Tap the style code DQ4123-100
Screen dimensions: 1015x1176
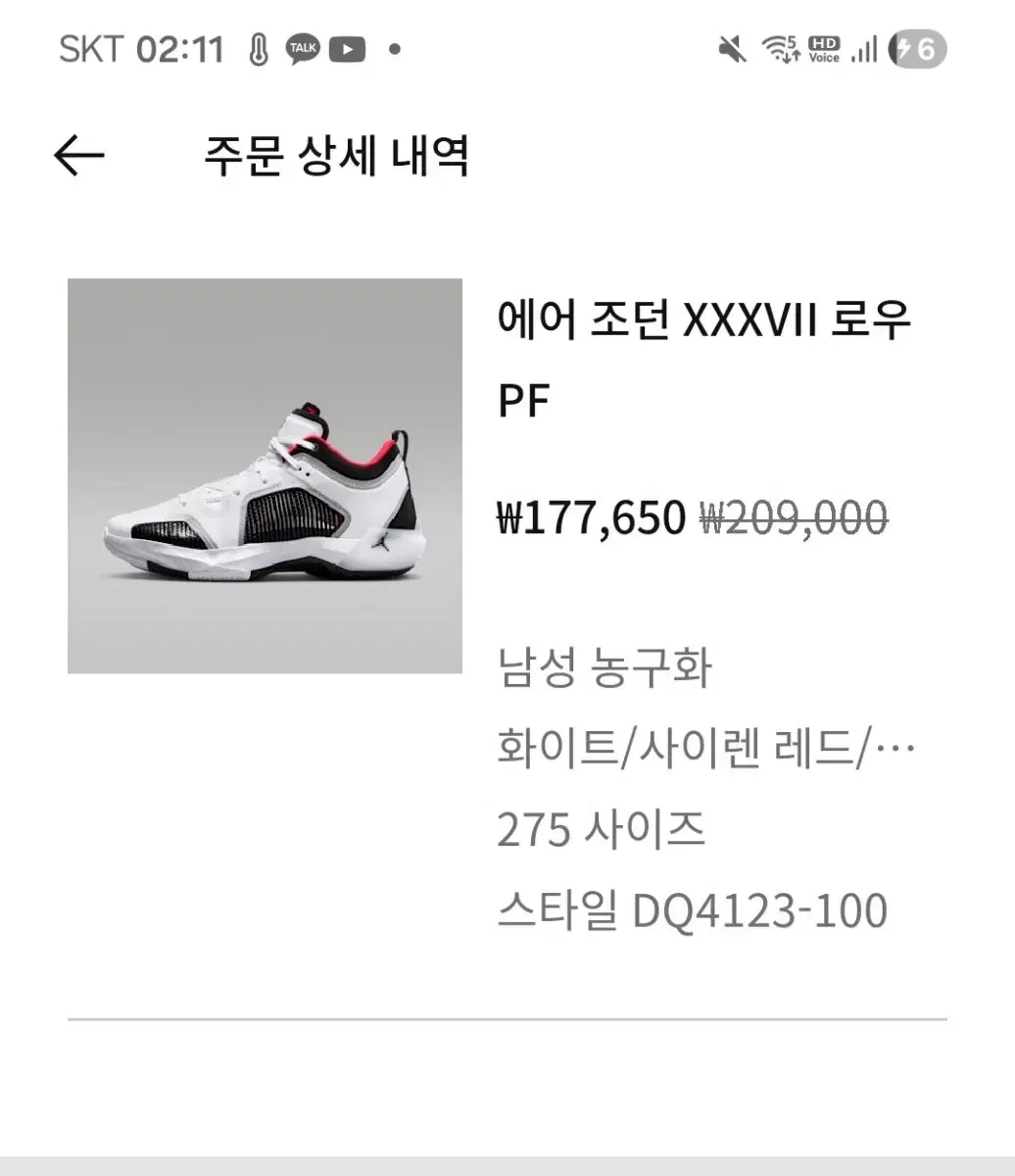point(694,909)
